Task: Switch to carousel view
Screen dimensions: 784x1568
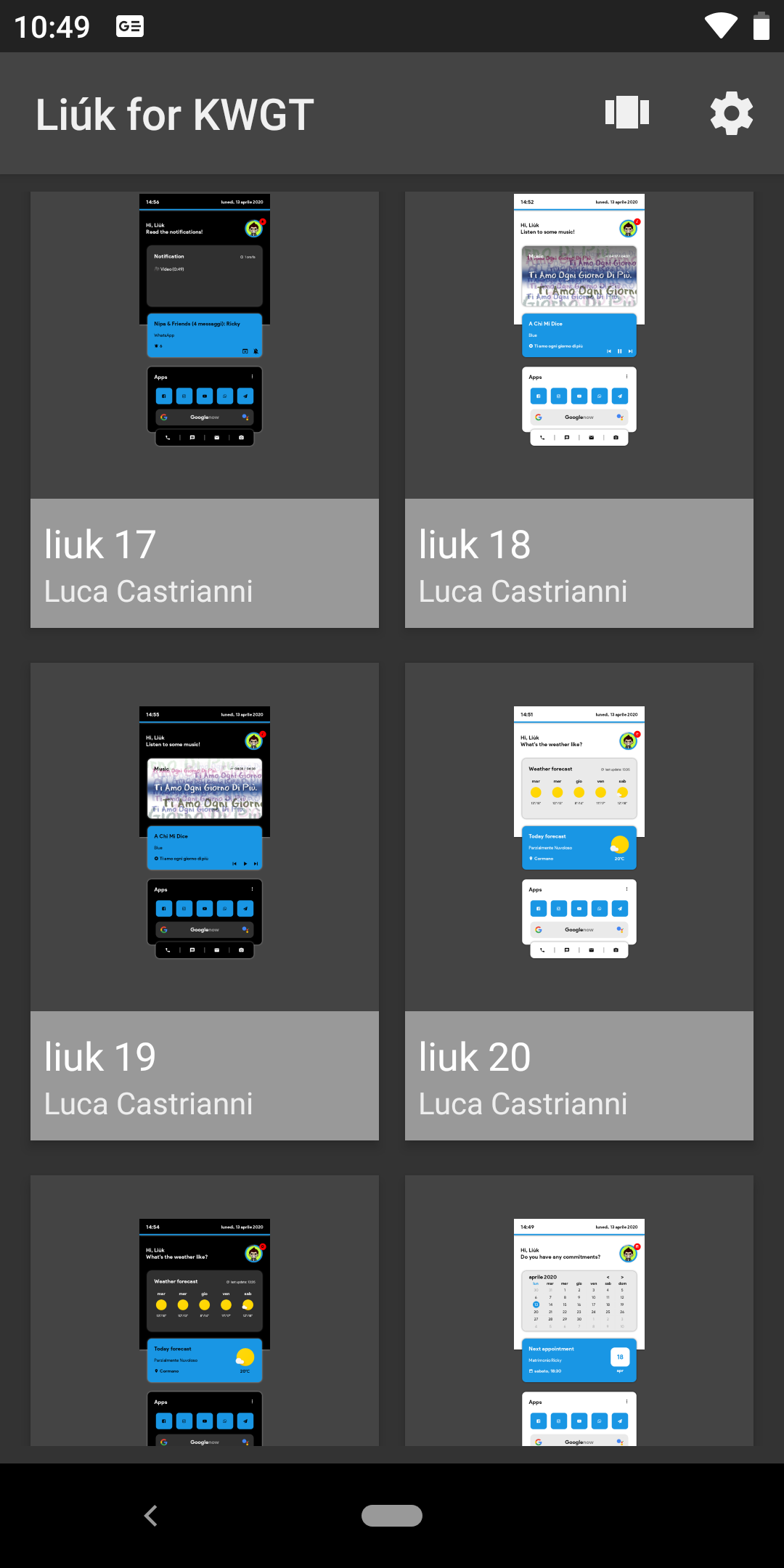Action: (627, 113)
